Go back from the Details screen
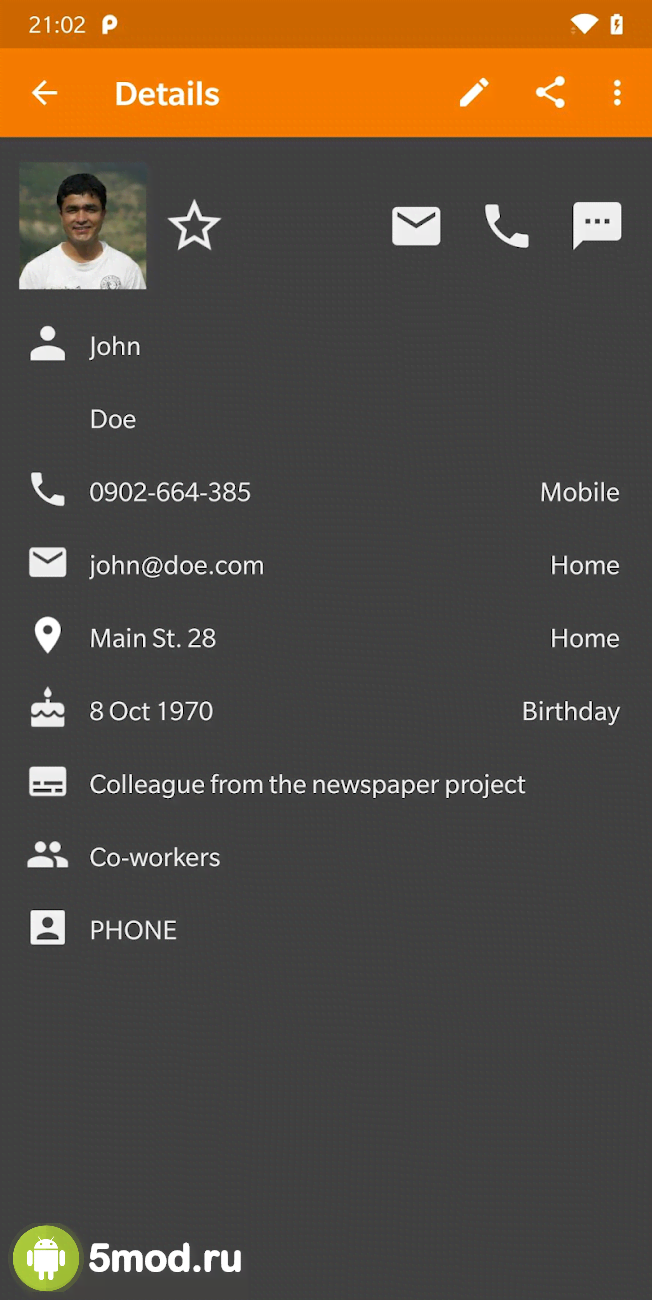Viewport: 652px width, 1300px height. pos(45,94)
